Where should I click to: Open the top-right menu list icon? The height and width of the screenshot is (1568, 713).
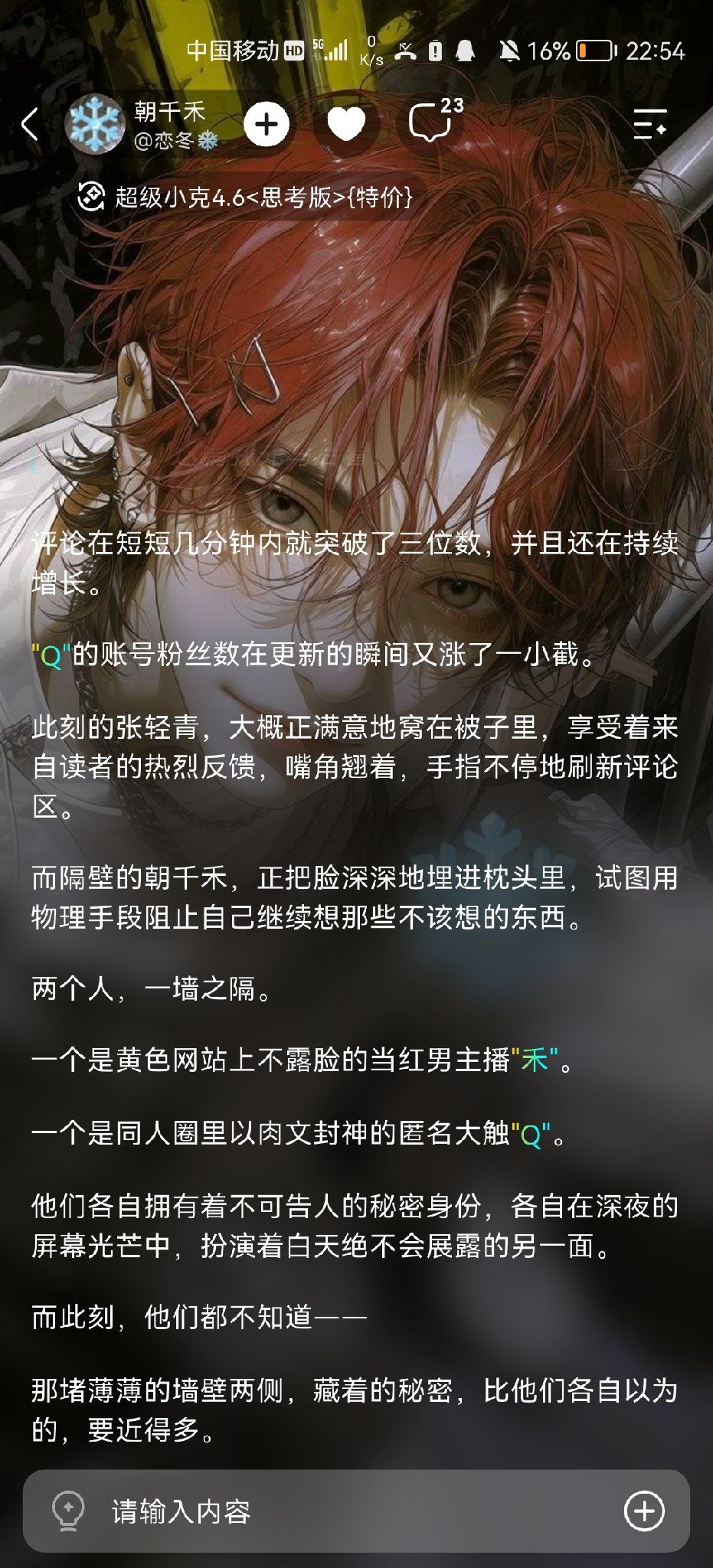[649, 123]
